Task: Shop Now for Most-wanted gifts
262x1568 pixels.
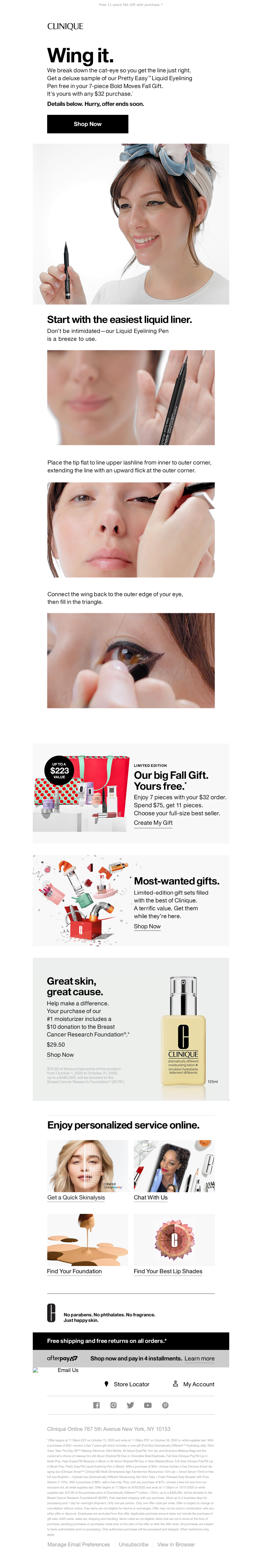Action: point(147,926)
